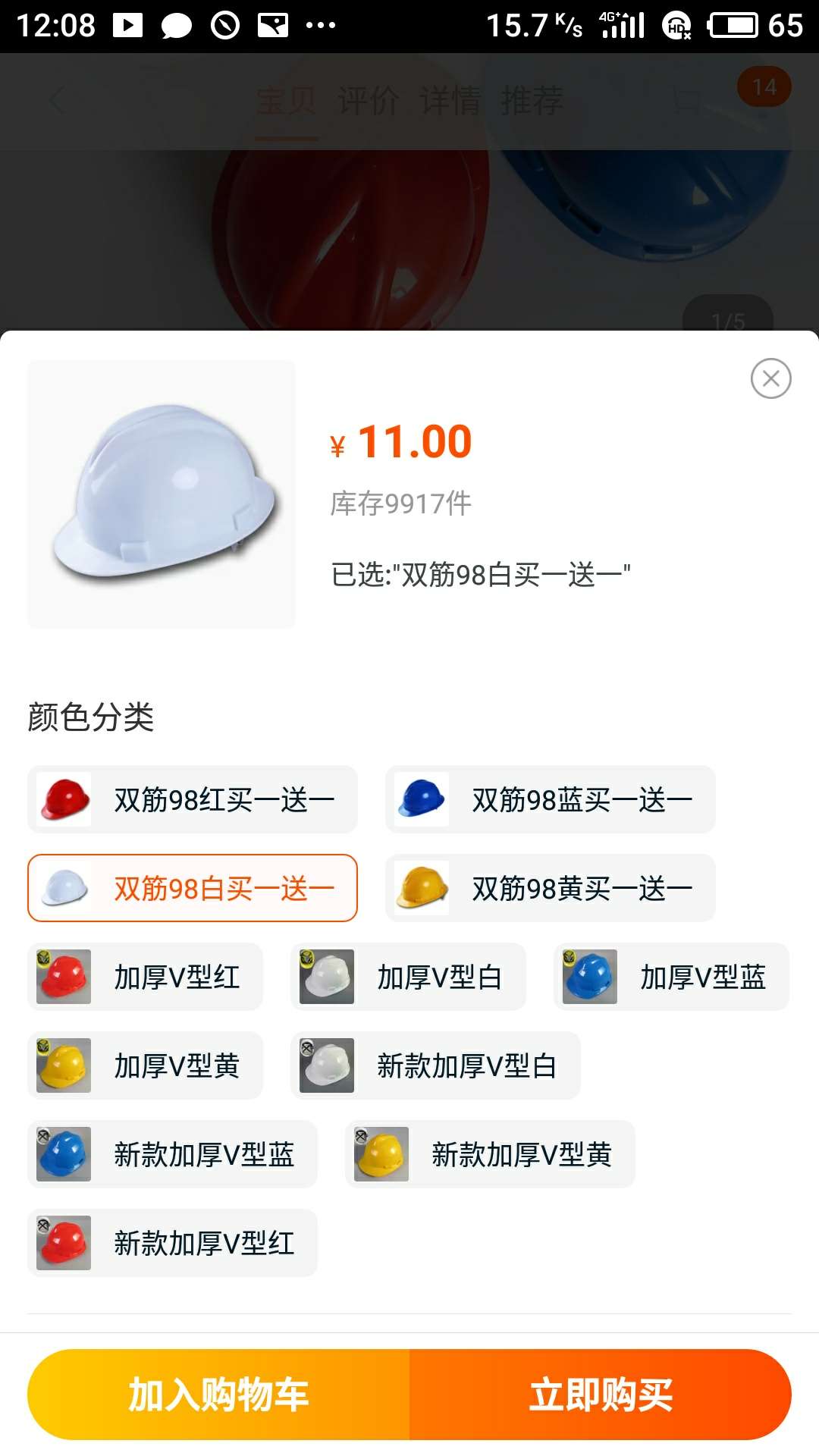Choose 新款加厚V型白 option
819x1456 pixels.
pyautogui.click(x=435, y=1065)
